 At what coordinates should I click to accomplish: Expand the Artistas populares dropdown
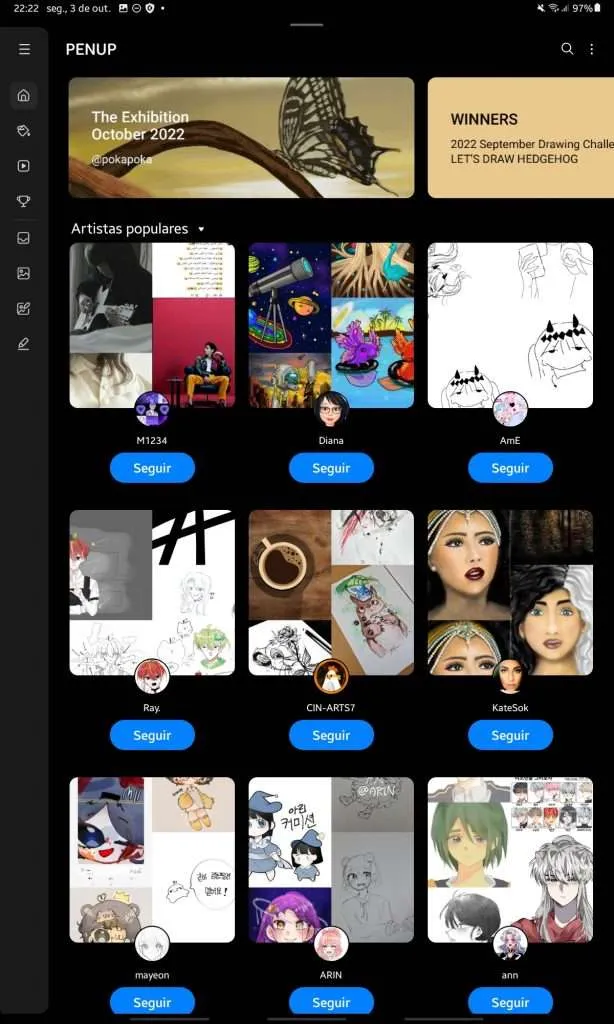[x=138, y=229]
